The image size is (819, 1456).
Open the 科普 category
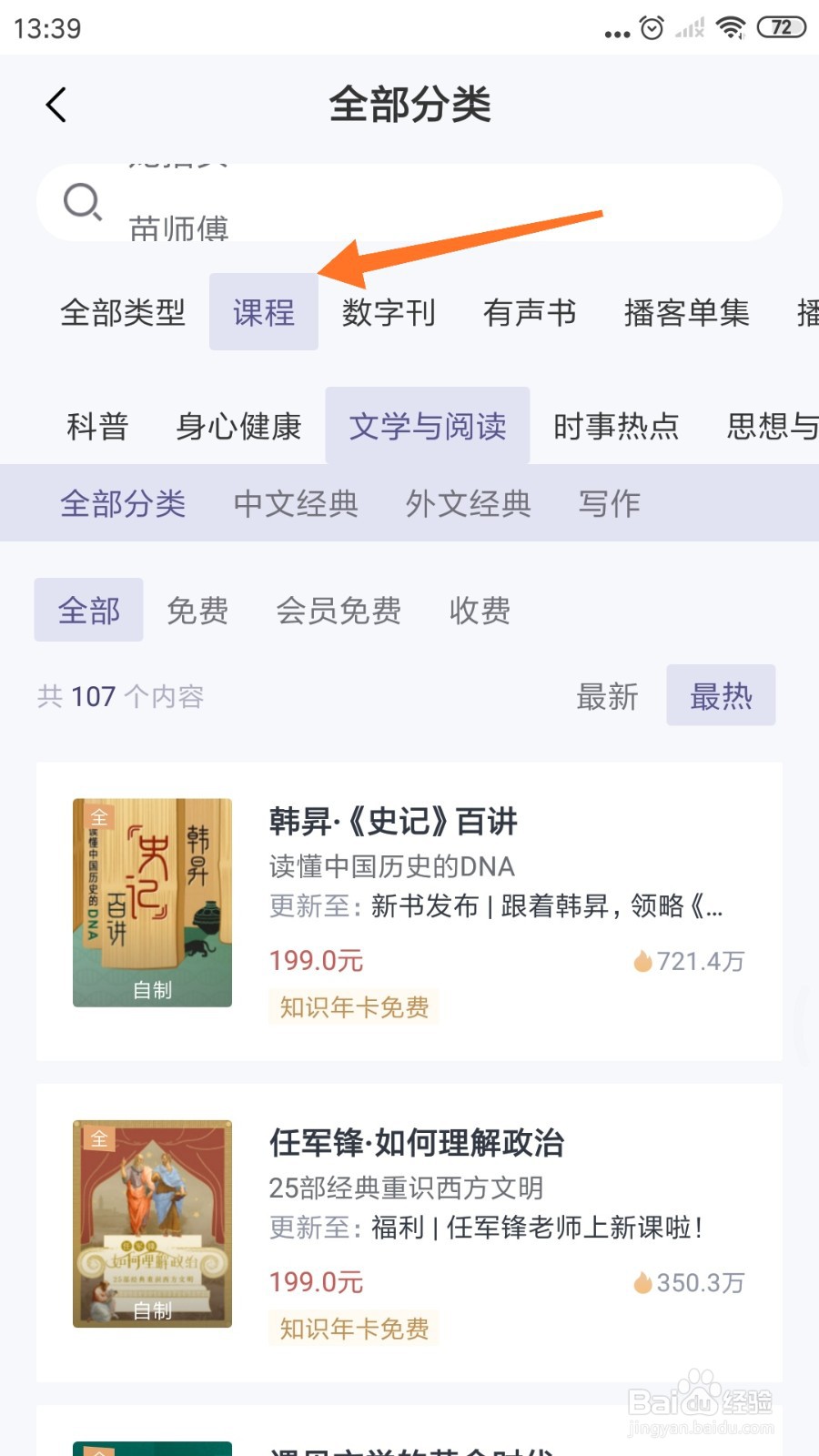click(97, 427)
